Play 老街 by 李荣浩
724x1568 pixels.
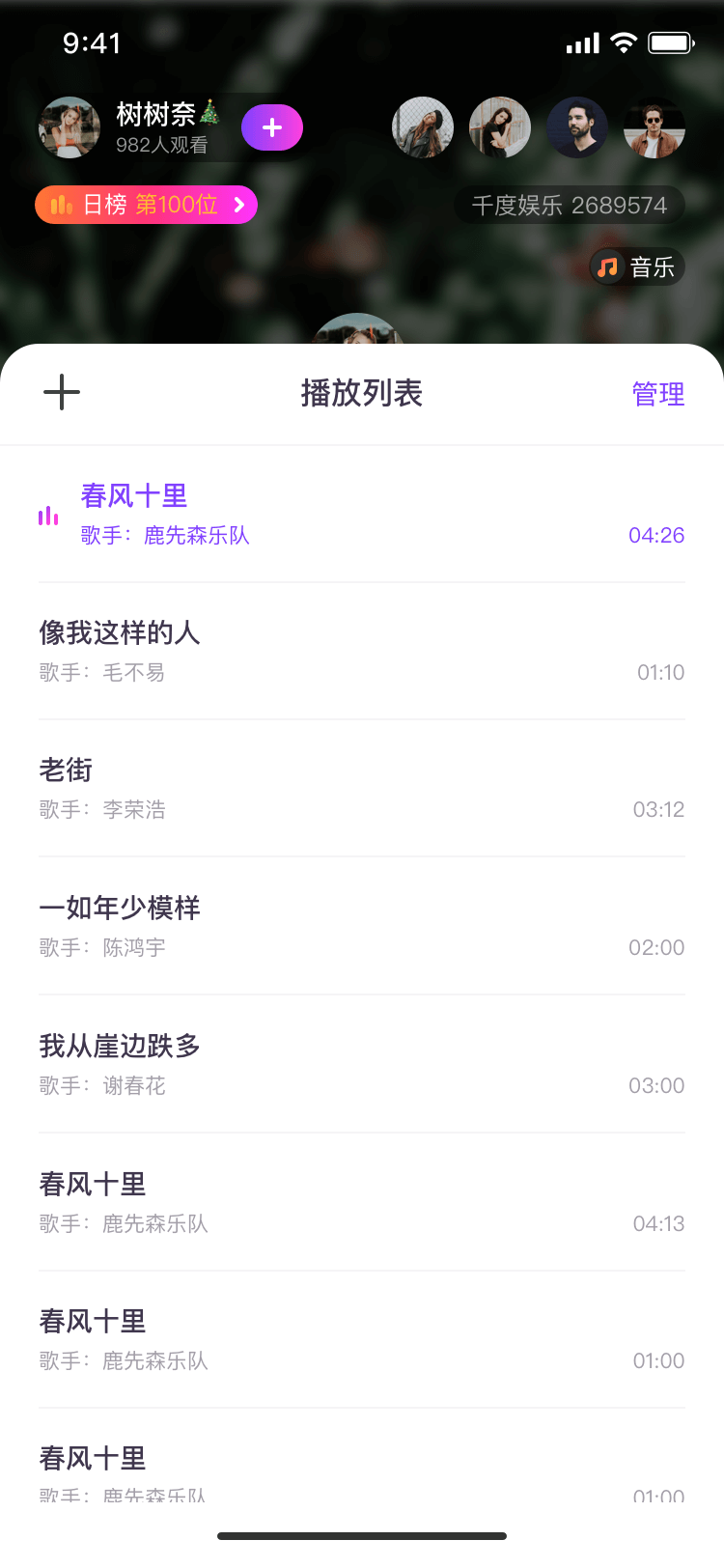pyautogui.click(x=361, y=789)
